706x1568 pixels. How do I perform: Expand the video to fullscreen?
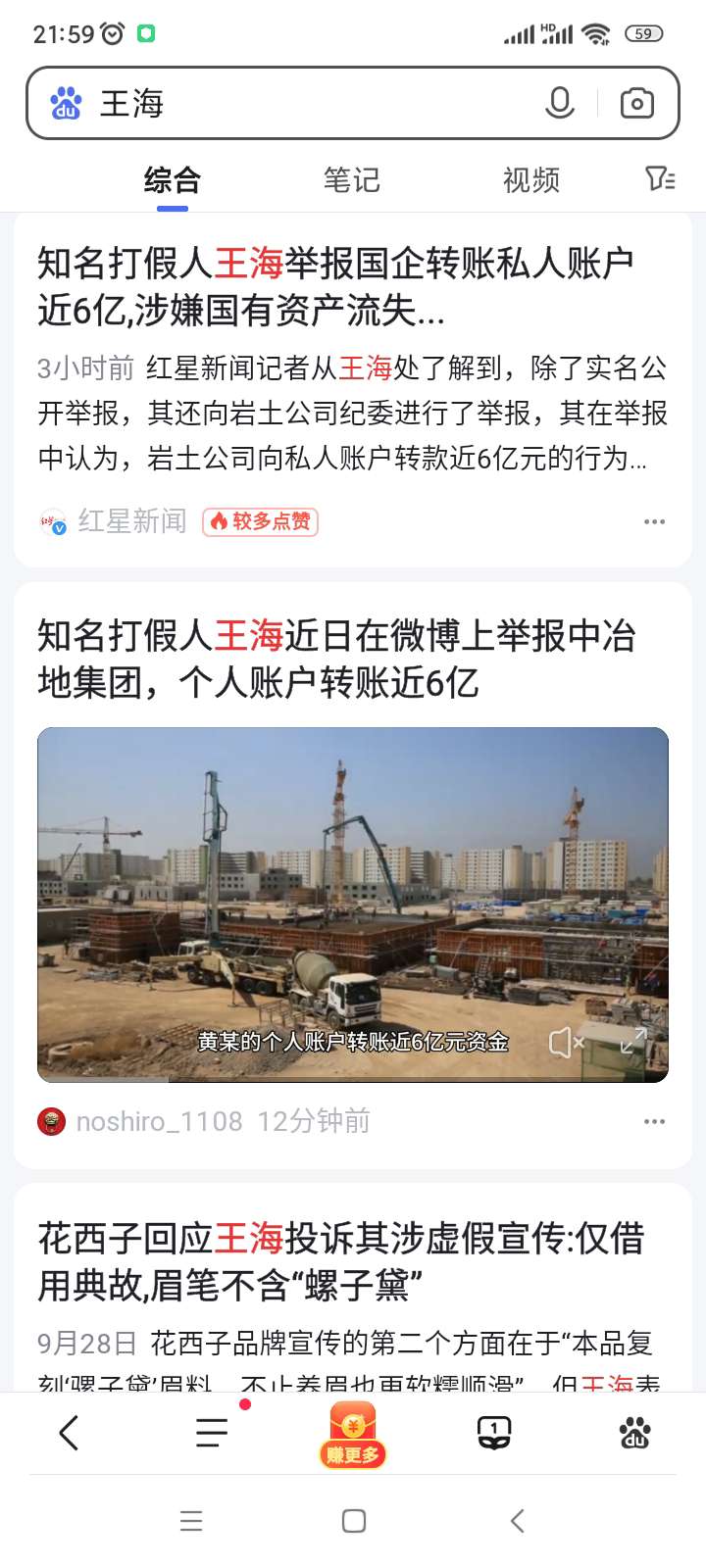633,1041
